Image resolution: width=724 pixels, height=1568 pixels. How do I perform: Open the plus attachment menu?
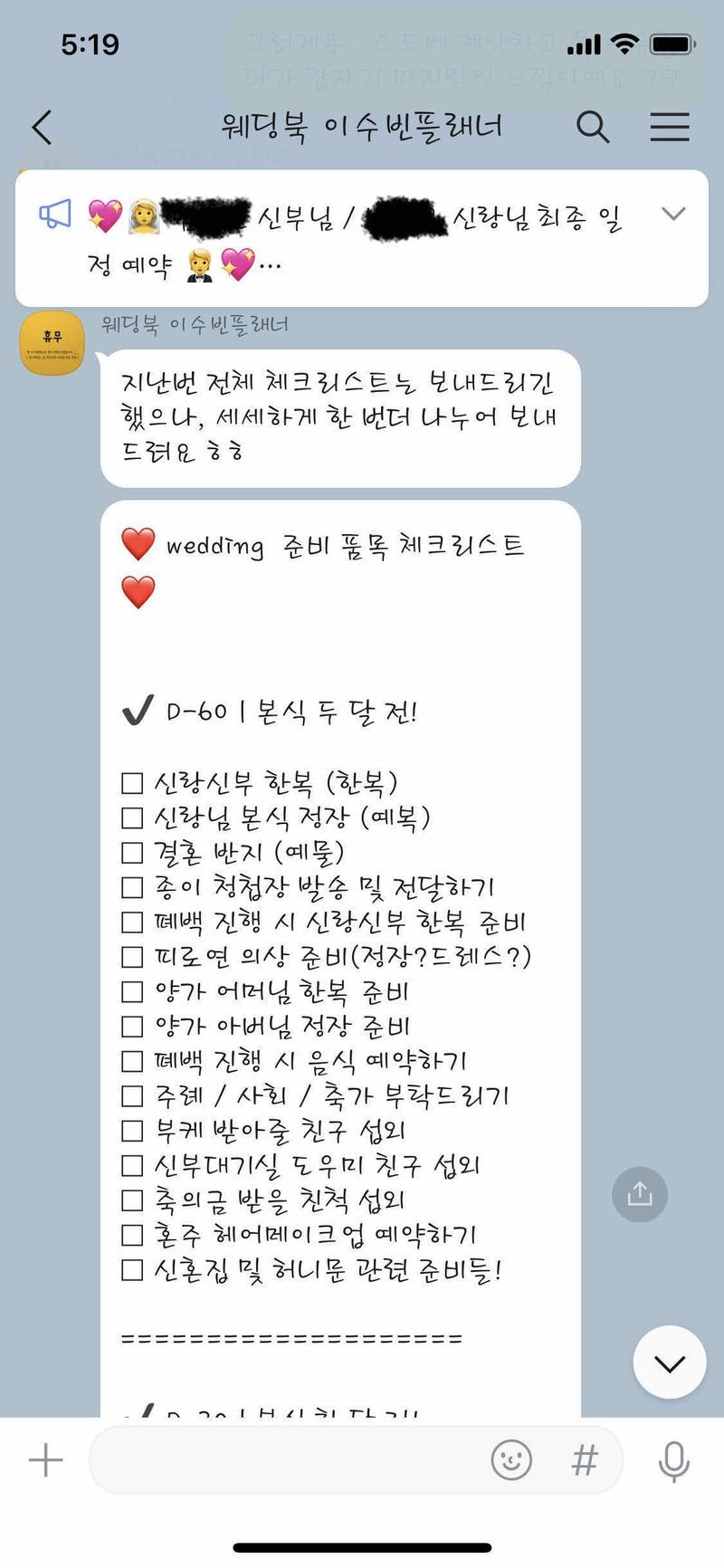(x=45, y=1460)
